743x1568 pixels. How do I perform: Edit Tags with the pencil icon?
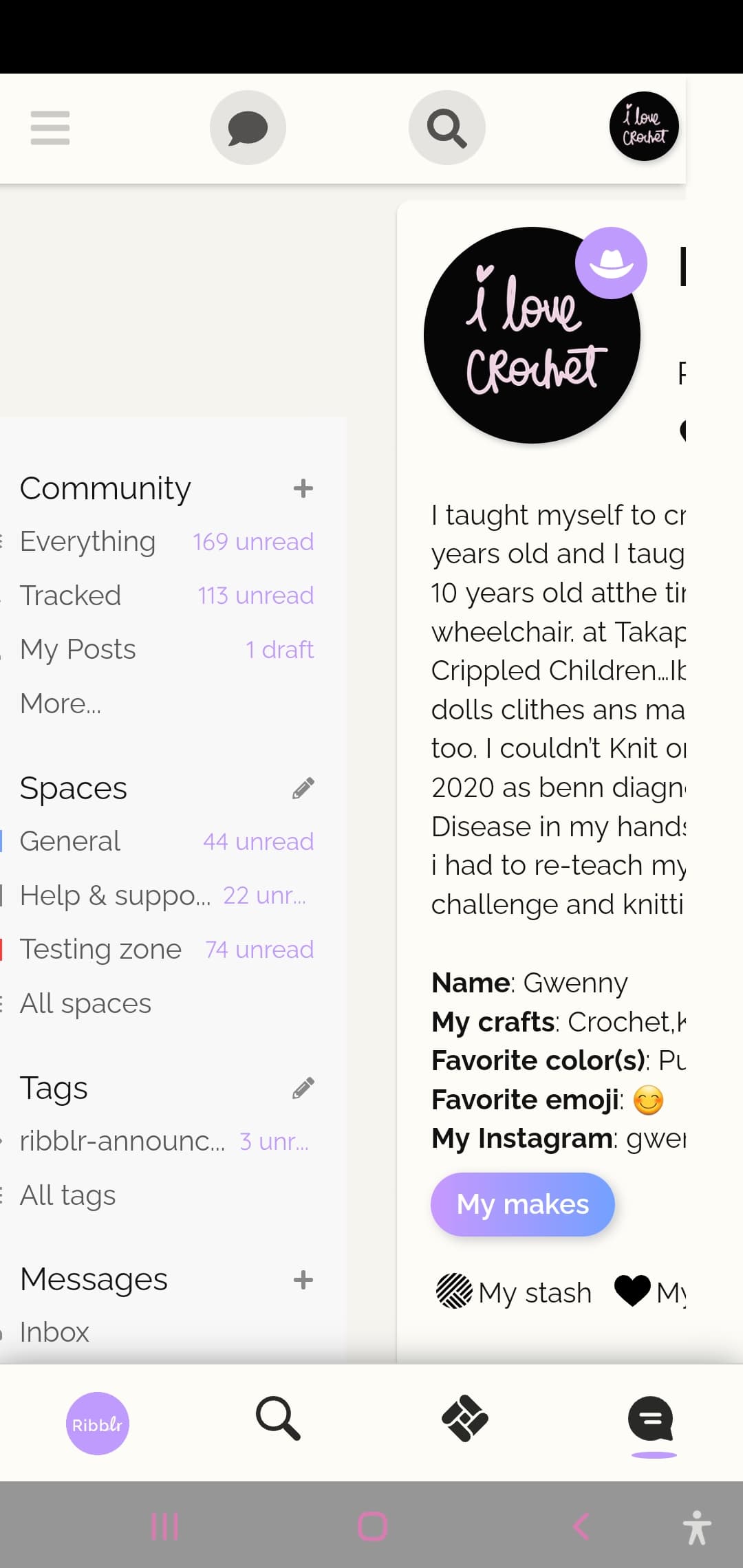point(303,1088)
